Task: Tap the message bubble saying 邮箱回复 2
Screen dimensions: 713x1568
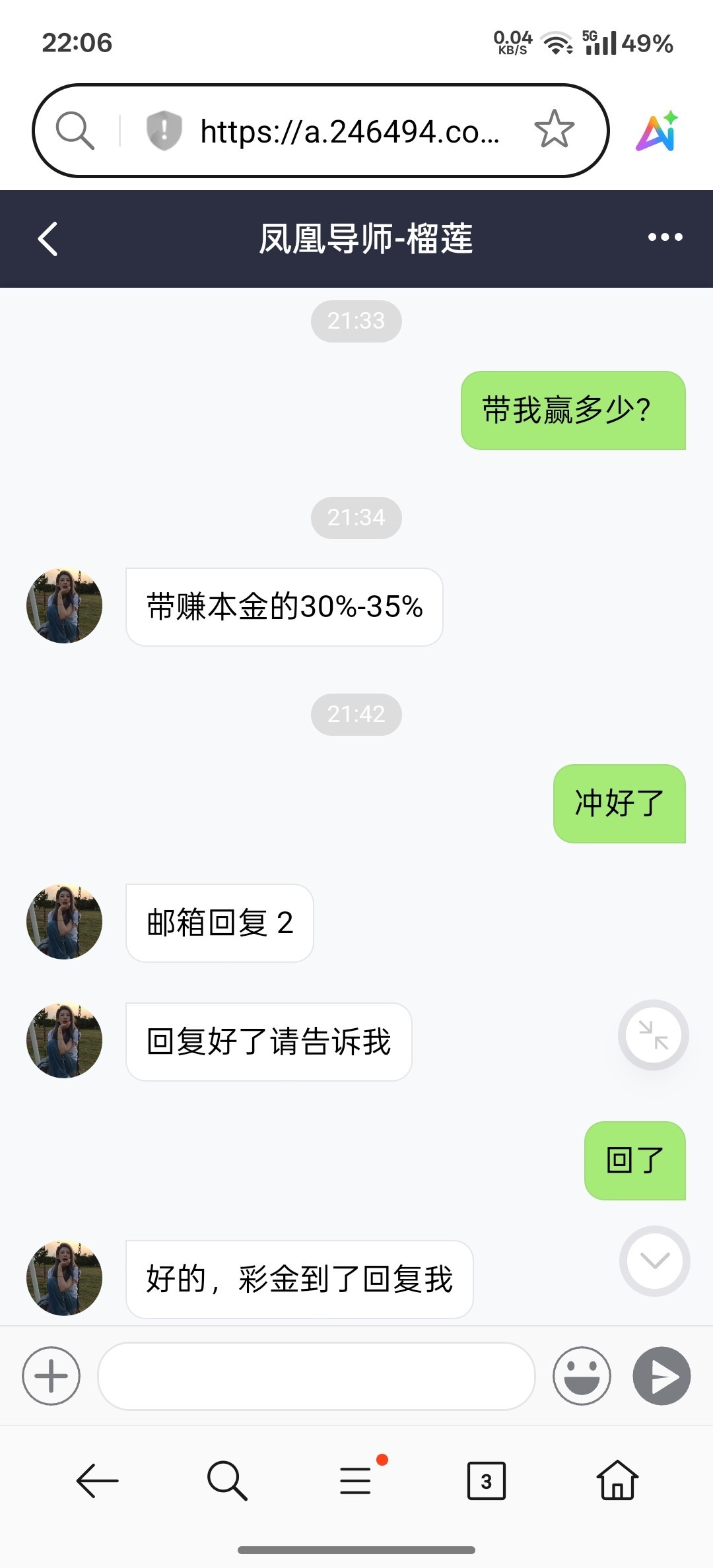Action: [x=219, y=924]
